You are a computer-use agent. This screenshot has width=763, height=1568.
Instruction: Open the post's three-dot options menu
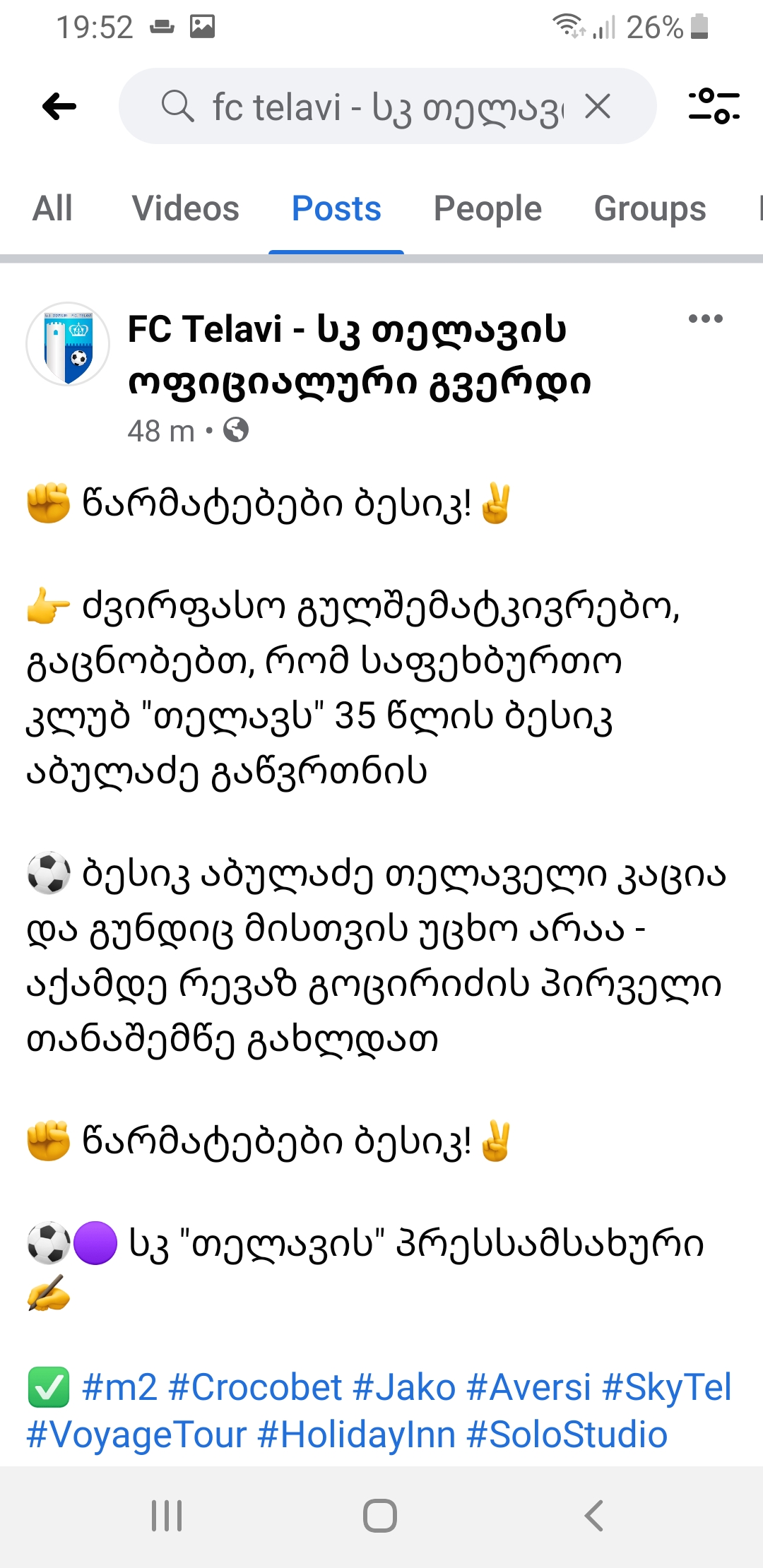706,319
